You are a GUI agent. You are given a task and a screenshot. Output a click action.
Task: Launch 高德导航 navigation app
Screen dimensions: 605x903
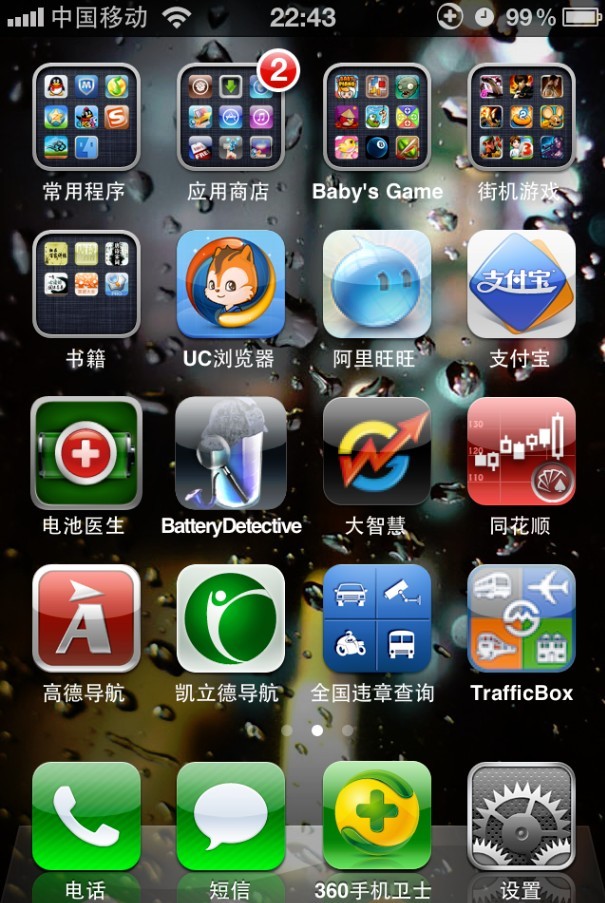pyautogui.click(x=86, y=618)
